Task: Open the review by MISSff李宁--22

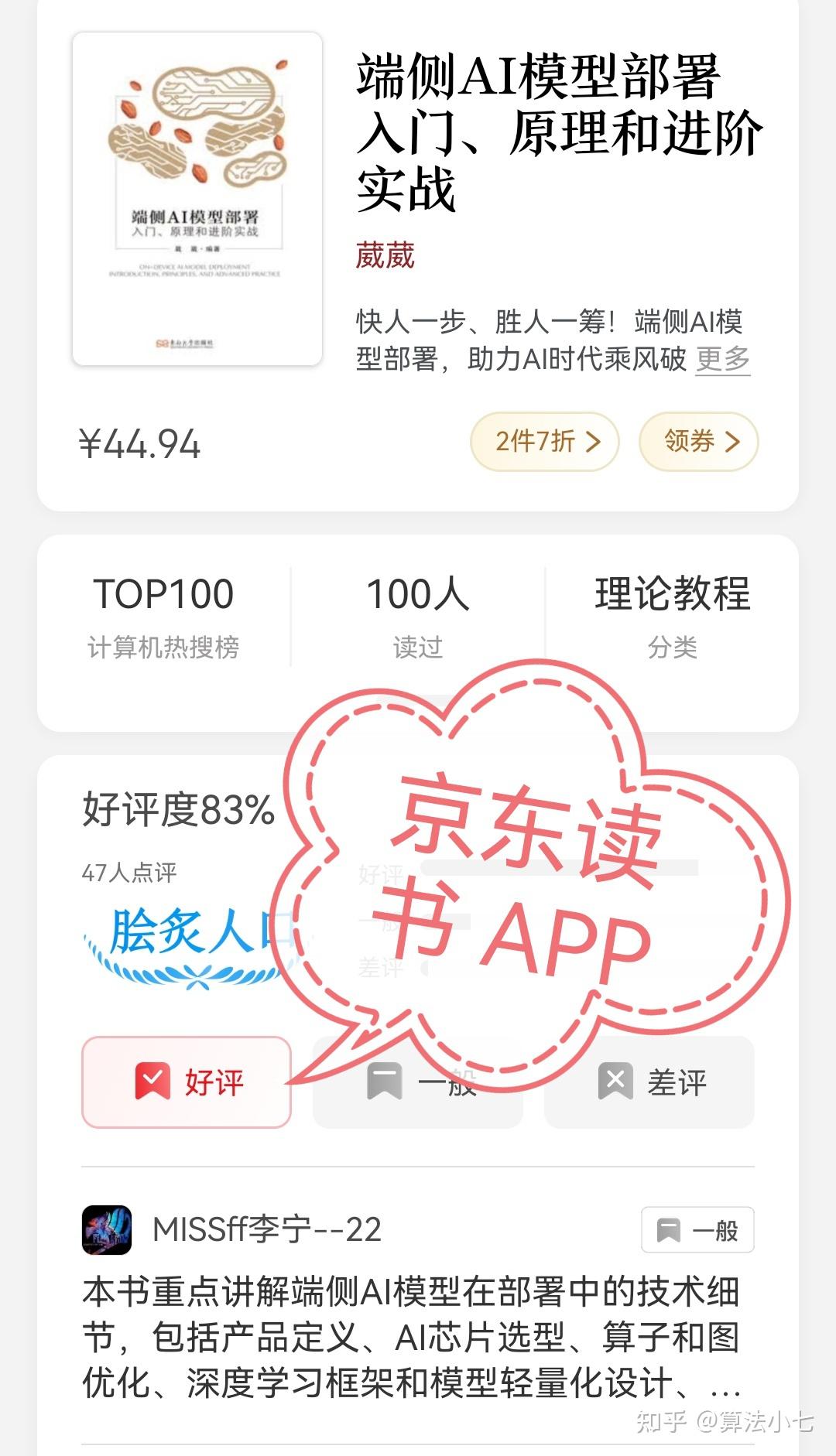Action: click(410, 1338)
